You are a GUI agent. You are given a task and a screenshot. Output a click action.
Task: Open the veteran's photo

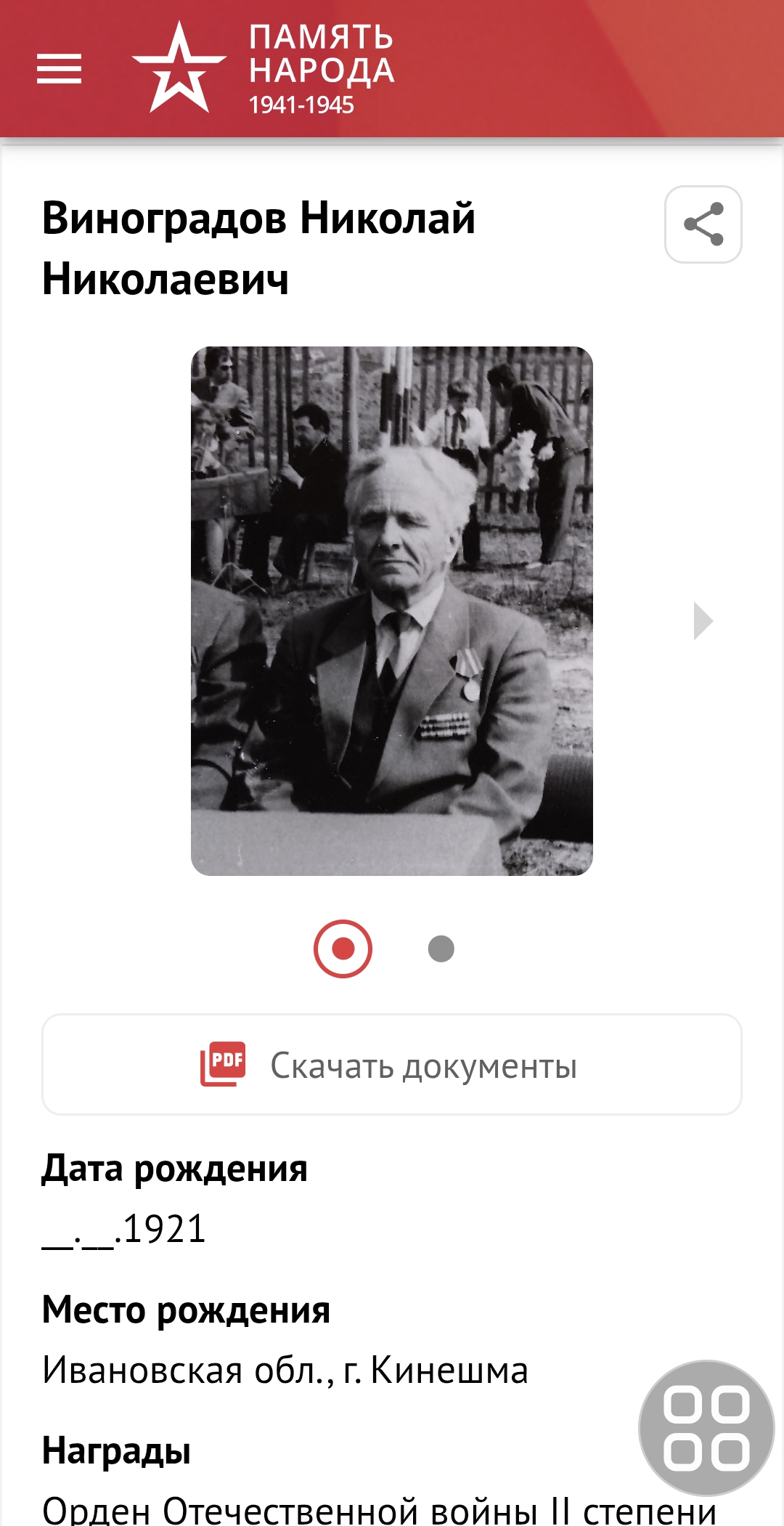point(392,611)
